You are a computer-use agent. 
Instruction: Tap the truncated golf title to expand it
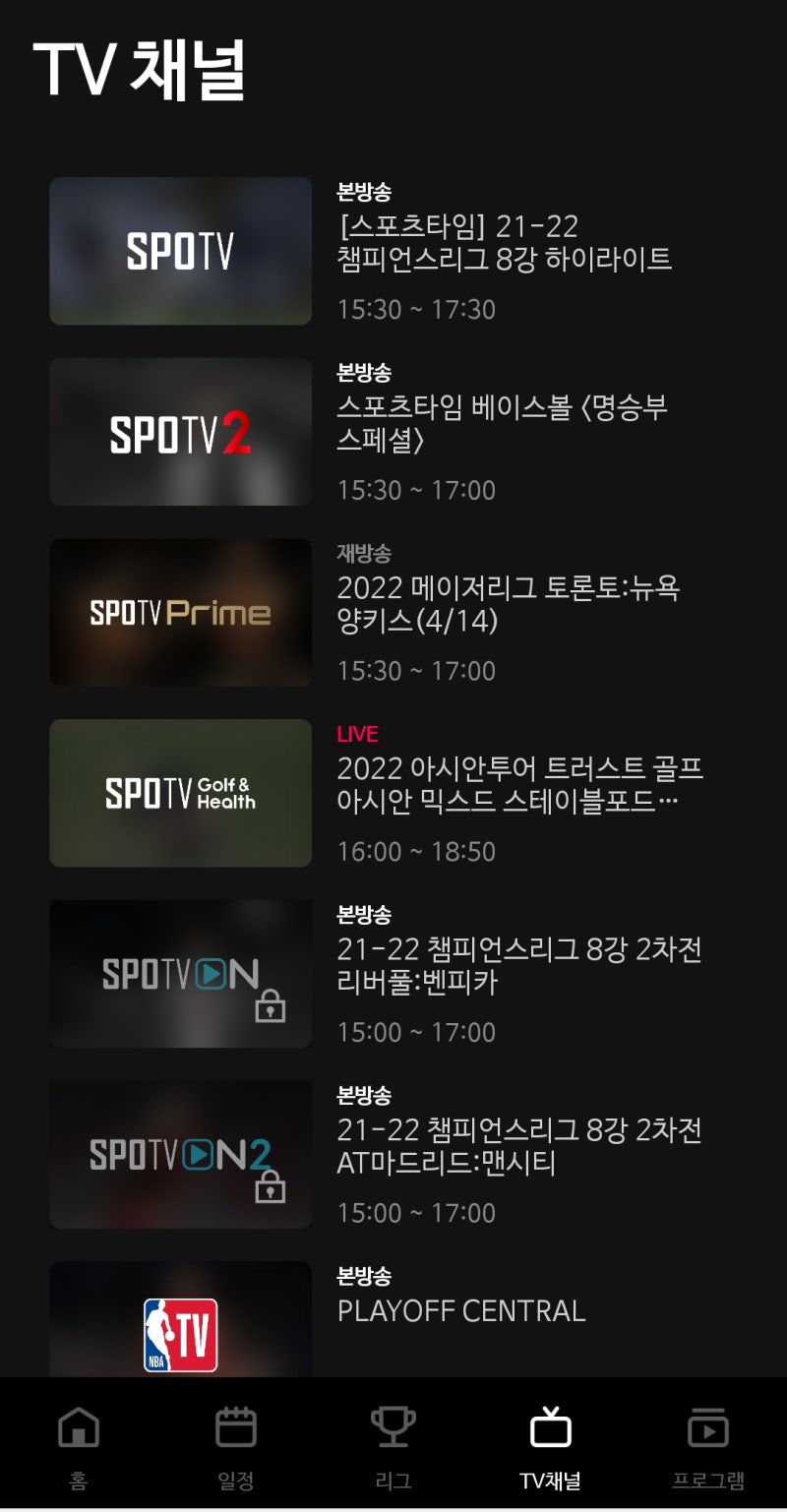pos(521,787)
